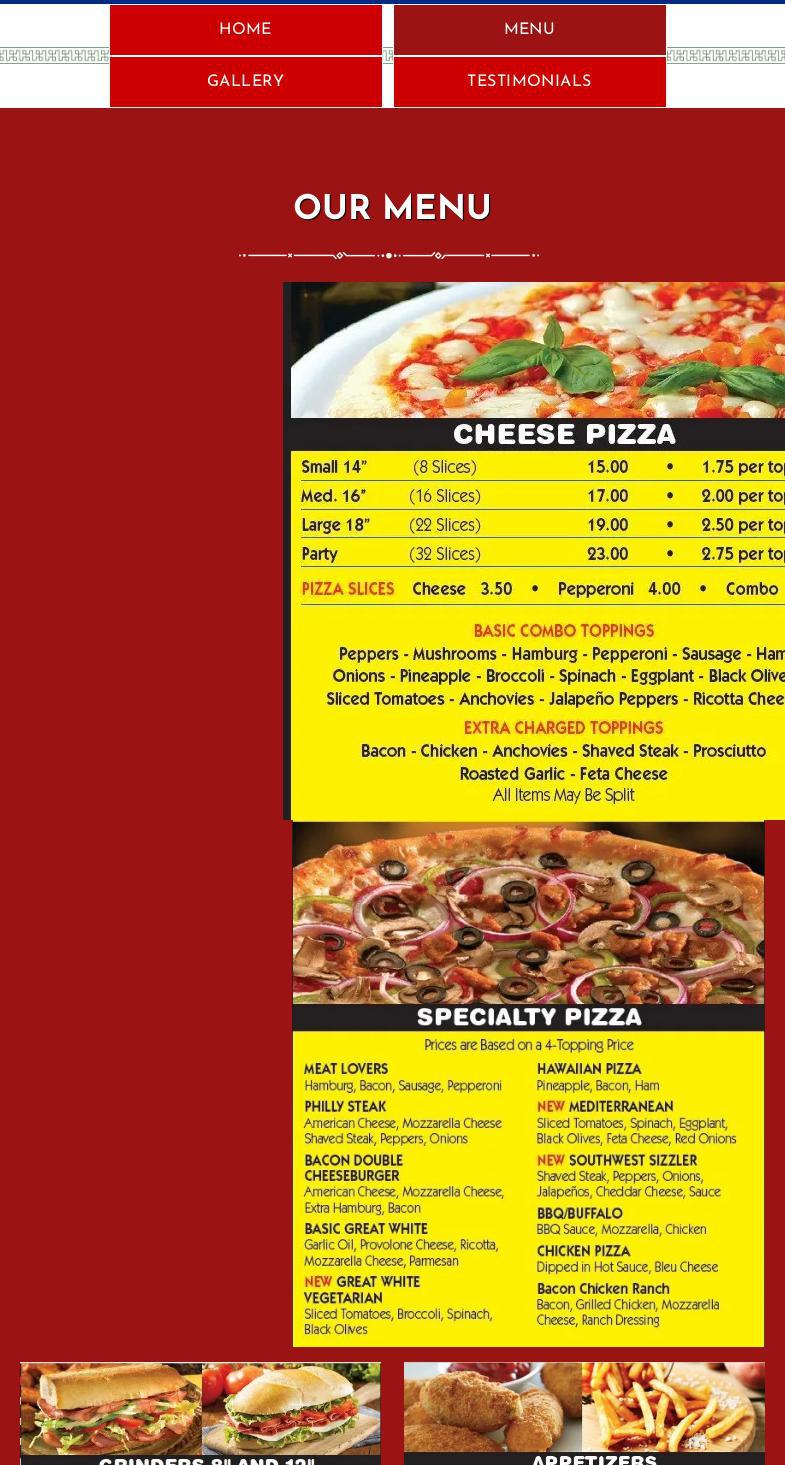View the Appetizers menu image
The width and height of the screenshot is (785, 1465).
(584, 1413)
